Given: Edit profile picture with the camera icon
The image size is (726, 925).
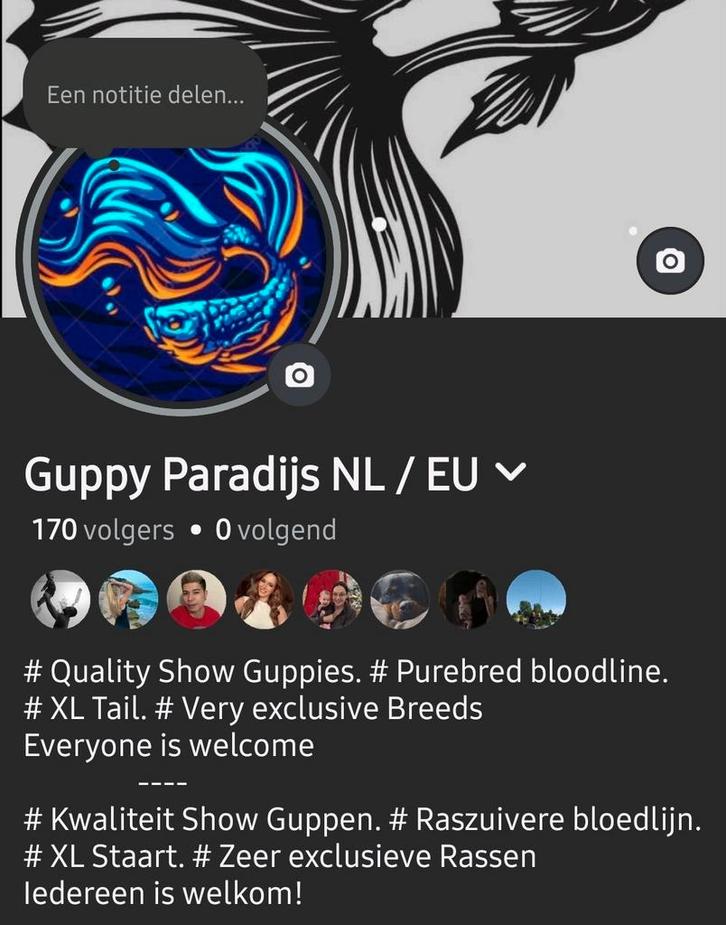Looking at the screenshot, I should tap(299, 375).
